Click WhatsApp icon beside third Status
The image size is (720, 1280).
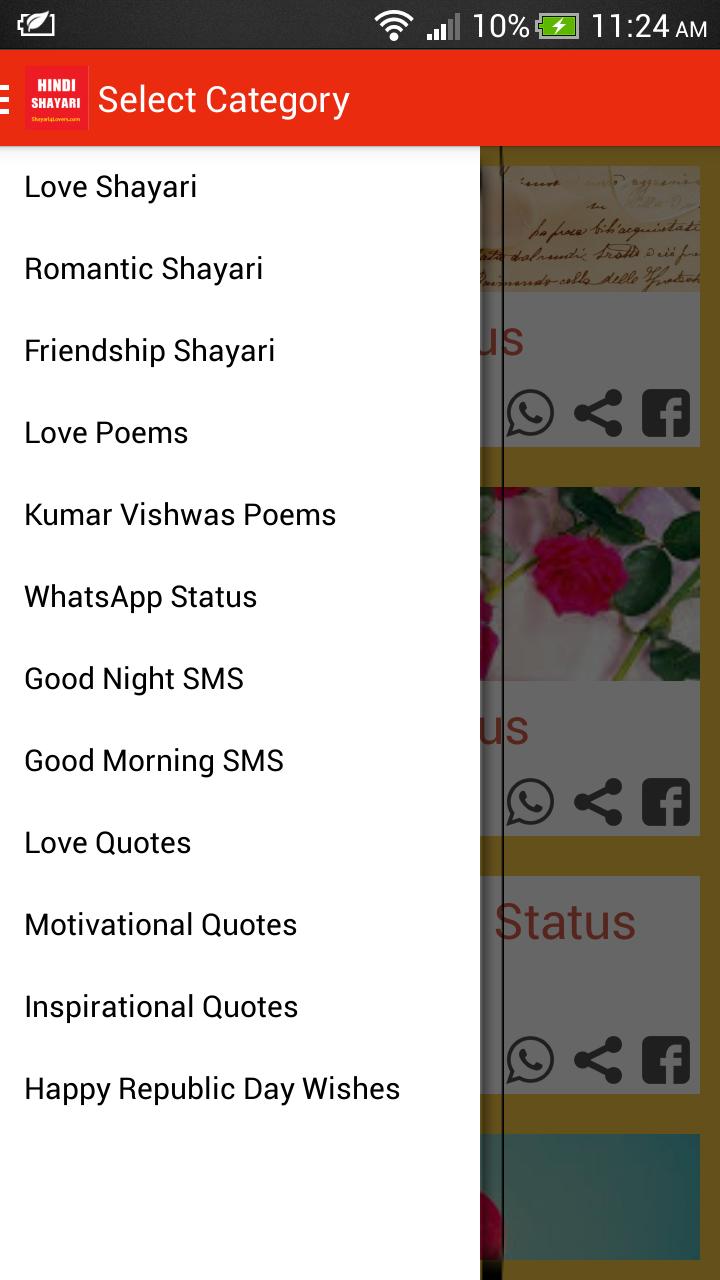[531, 1061]
